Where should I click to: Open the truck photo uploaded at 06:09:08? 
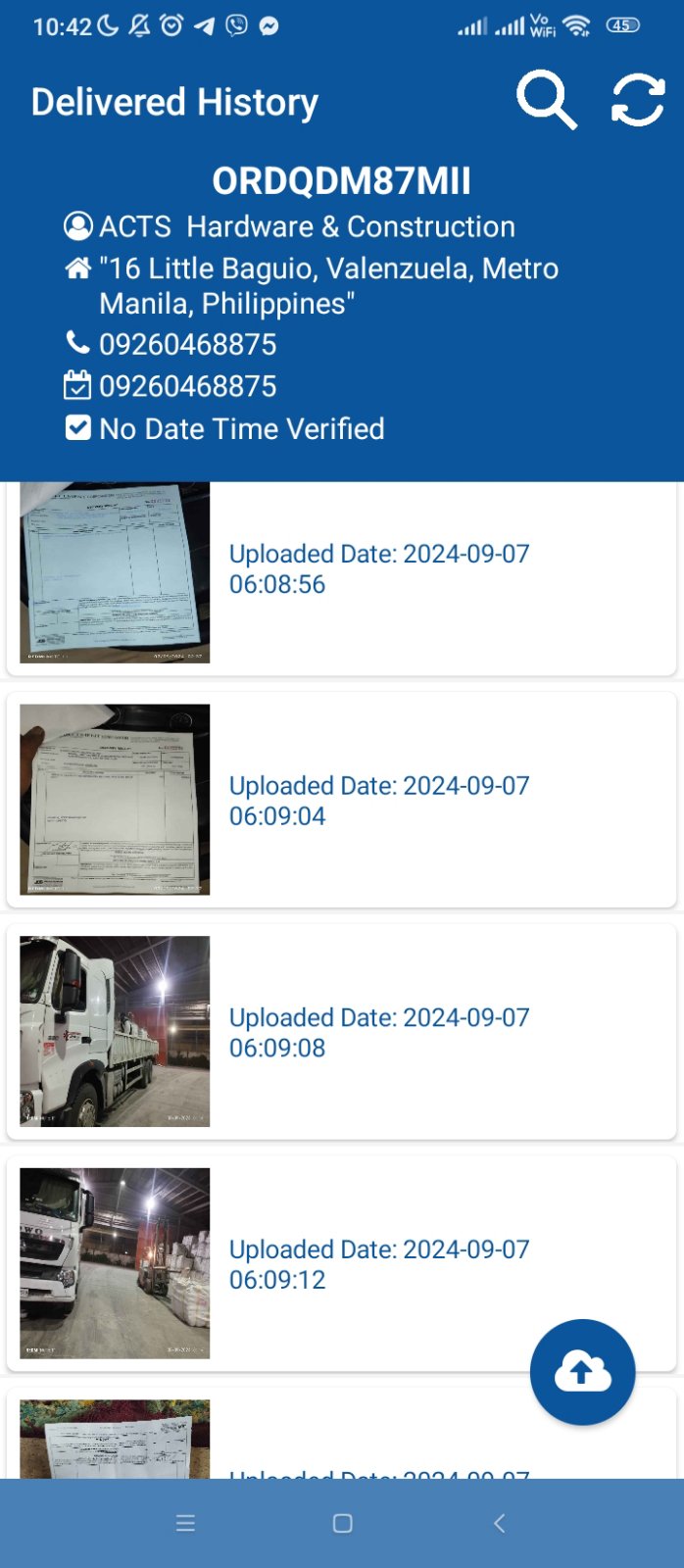(x=115, y=1031)
